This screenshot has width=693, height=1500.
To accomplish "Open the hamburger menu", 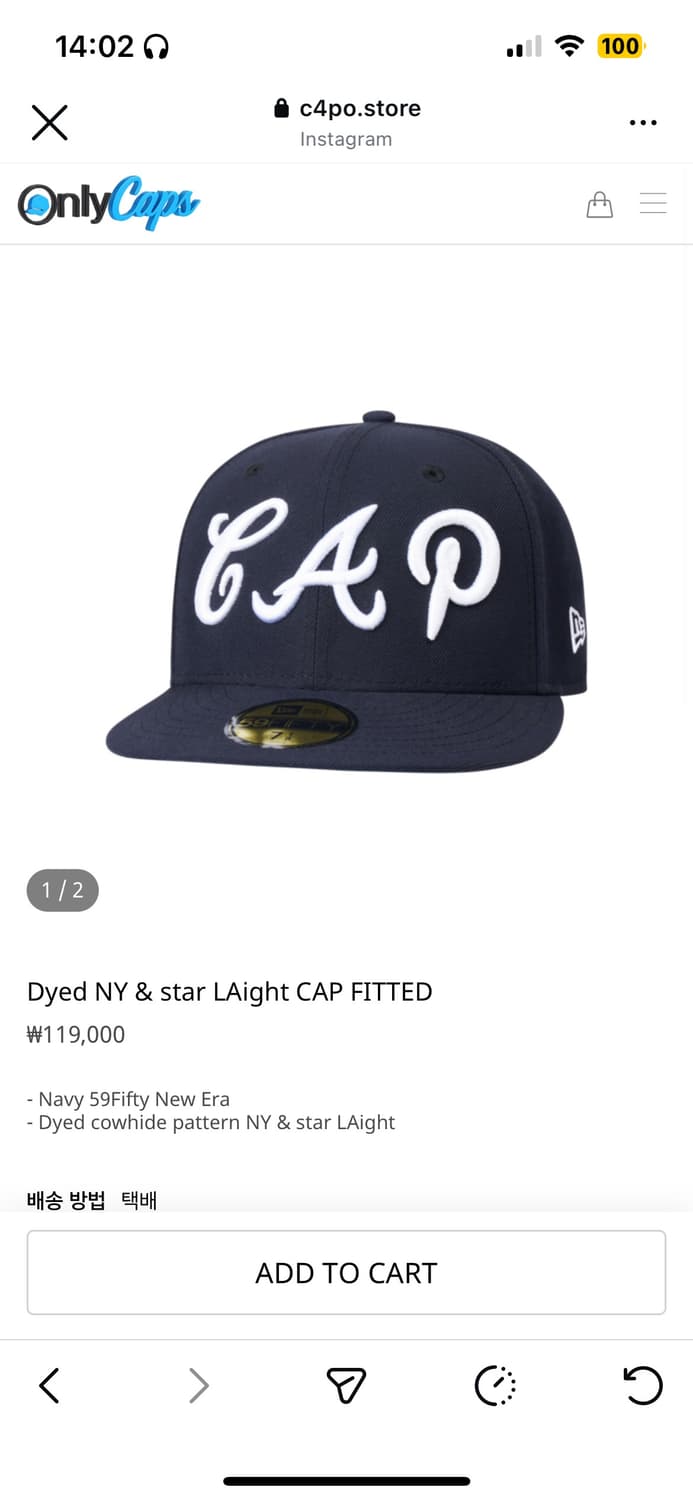I will (653, 203).
